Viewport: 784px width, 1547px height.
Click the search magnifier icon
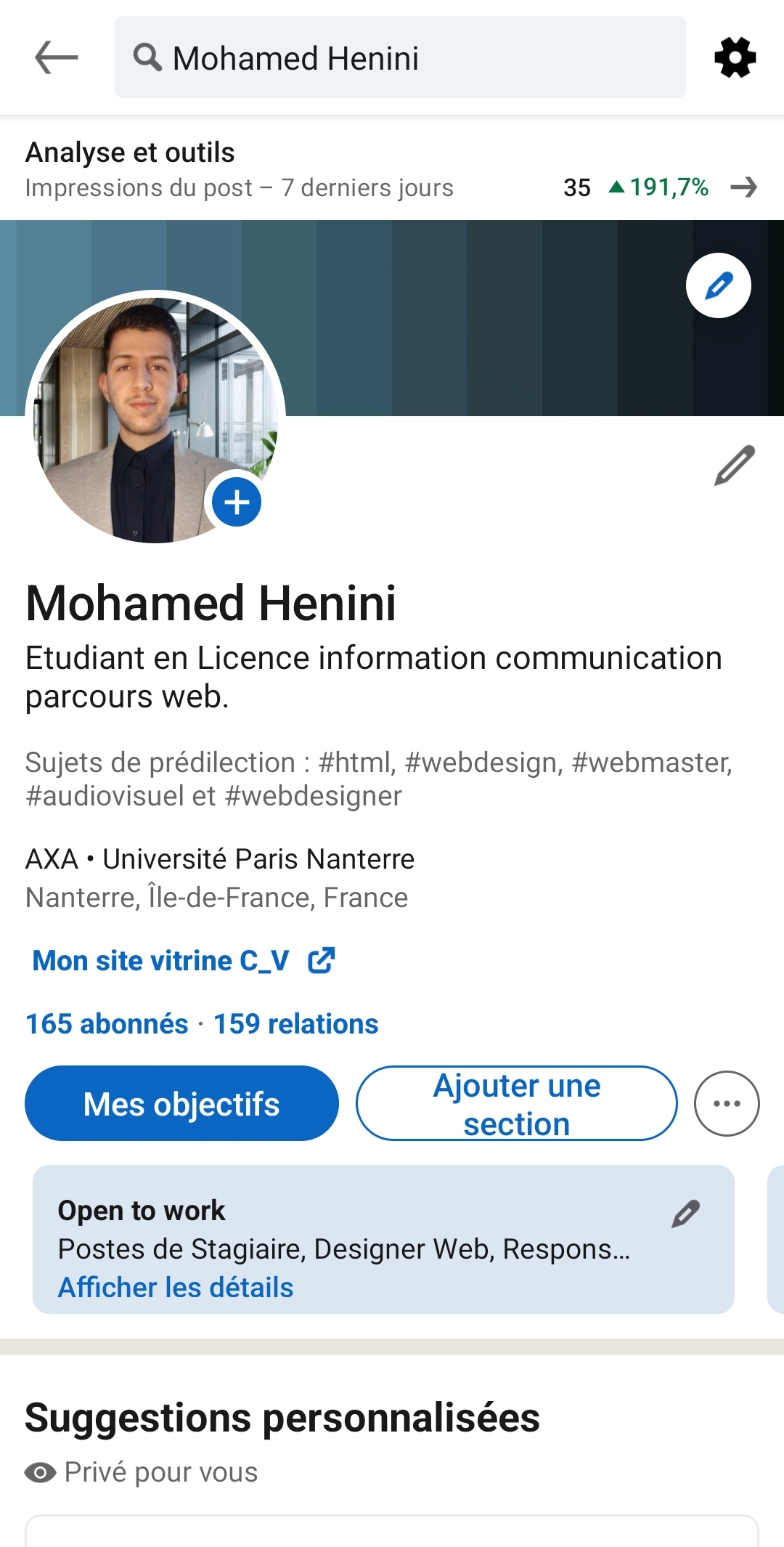148,58
